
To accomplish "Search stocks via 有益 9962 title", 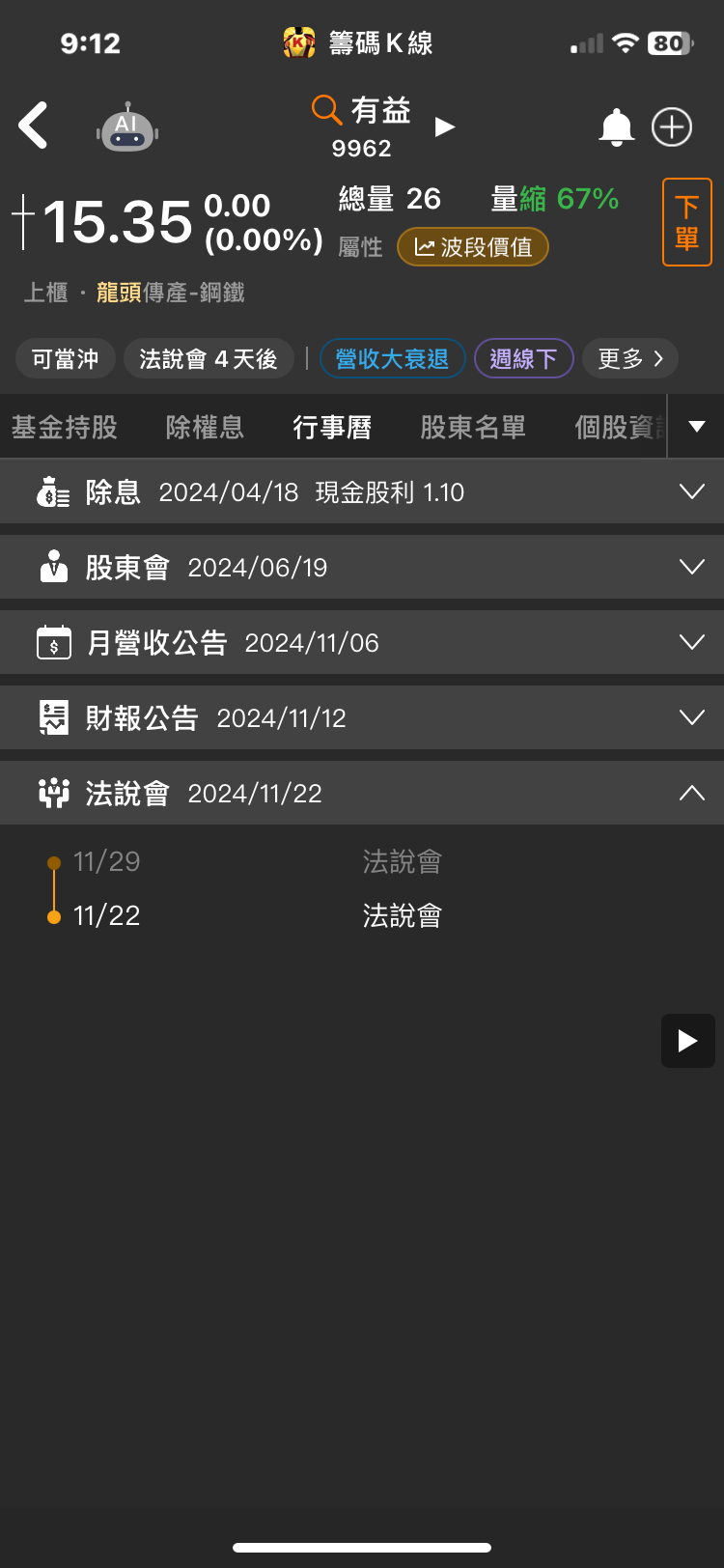I will (362, 126).
